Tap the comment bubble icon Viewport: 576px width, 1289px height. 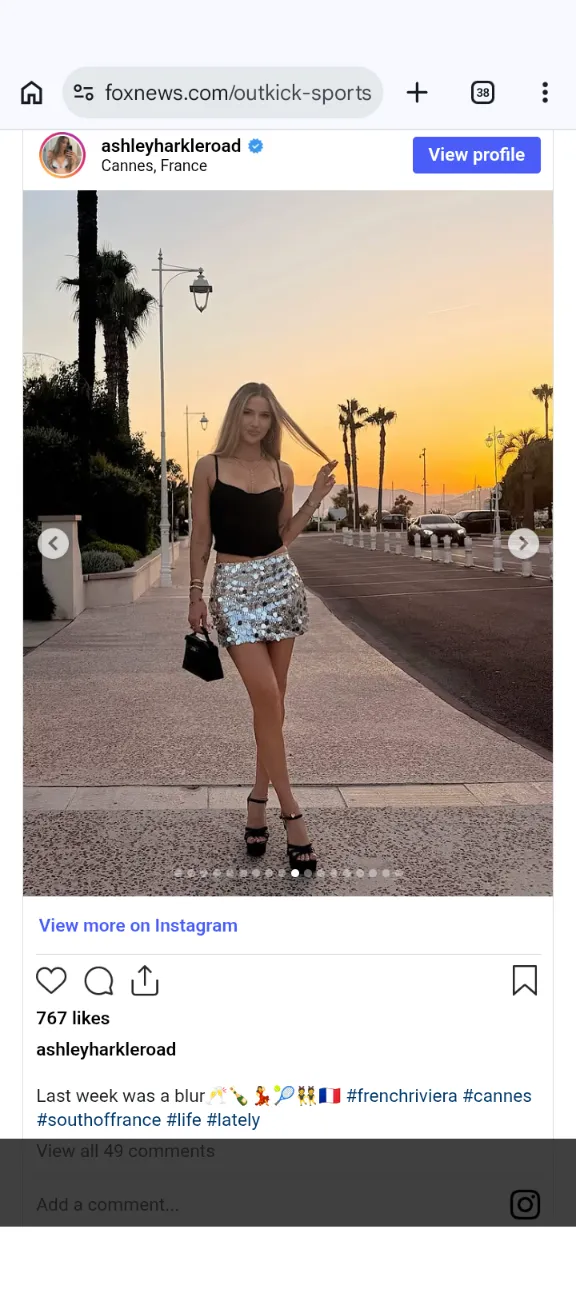(x=98, y=981)
